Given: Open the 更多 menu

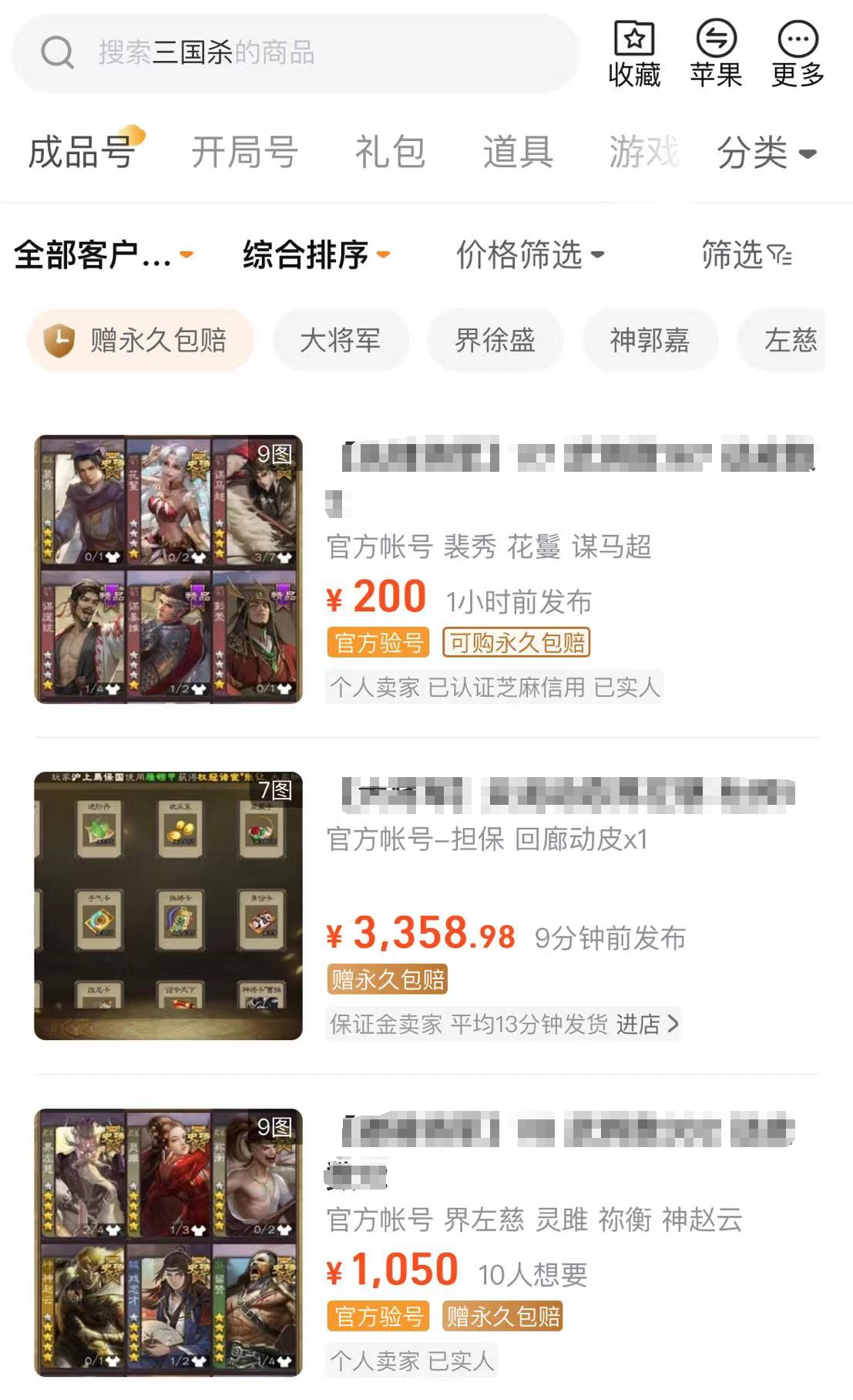Looking at the screenshot, I should [798, 53].
